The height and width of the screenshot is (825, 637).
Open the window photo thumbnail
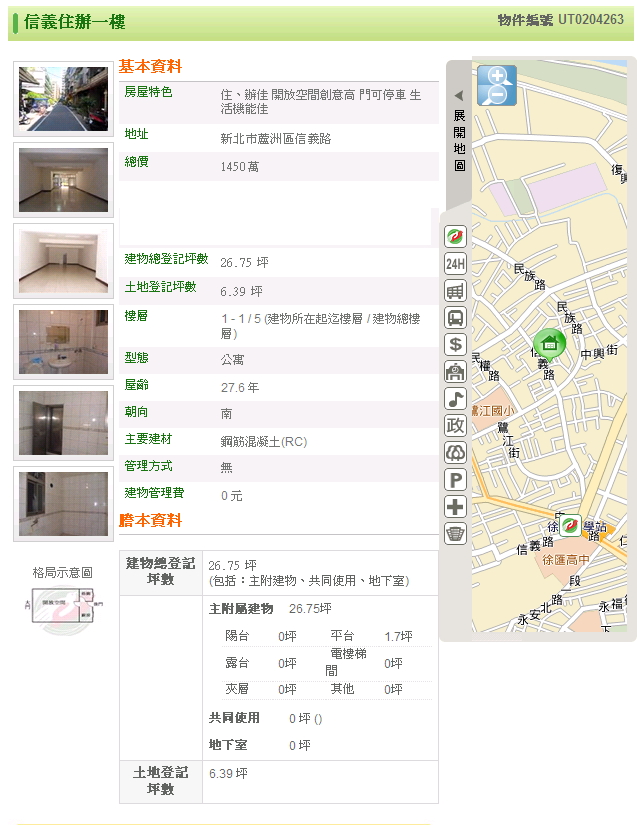coord(63,504)
